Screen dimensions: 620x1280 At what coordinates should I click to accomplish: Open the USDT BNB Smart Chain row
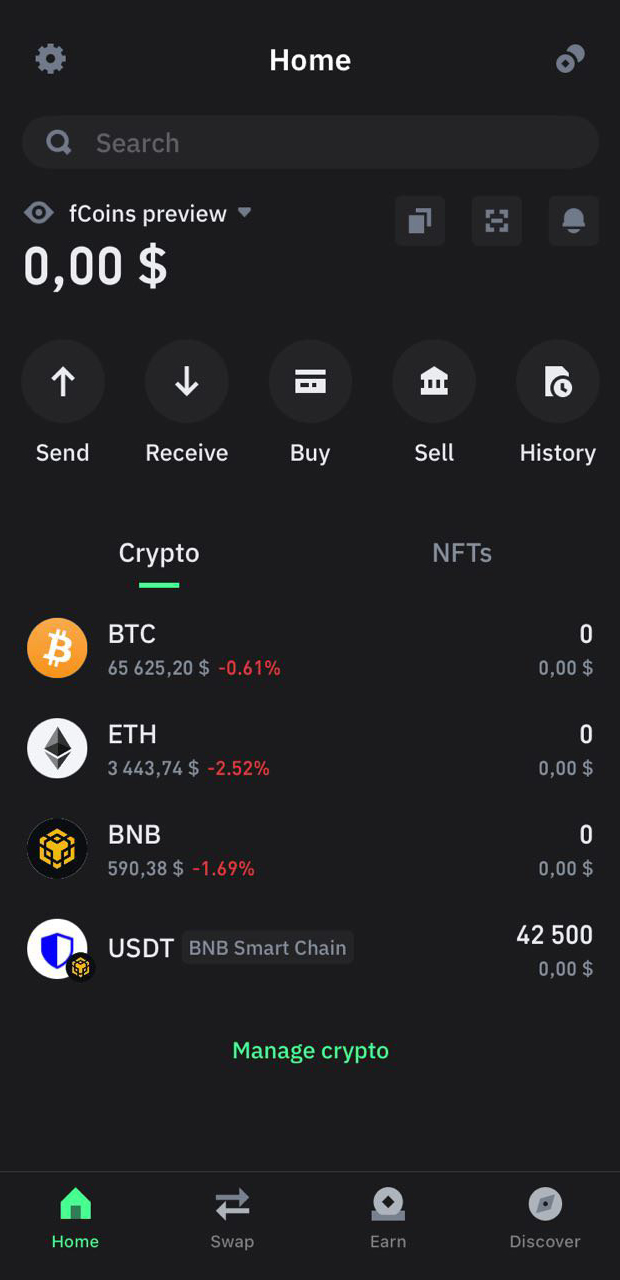[x=310, y=949]
